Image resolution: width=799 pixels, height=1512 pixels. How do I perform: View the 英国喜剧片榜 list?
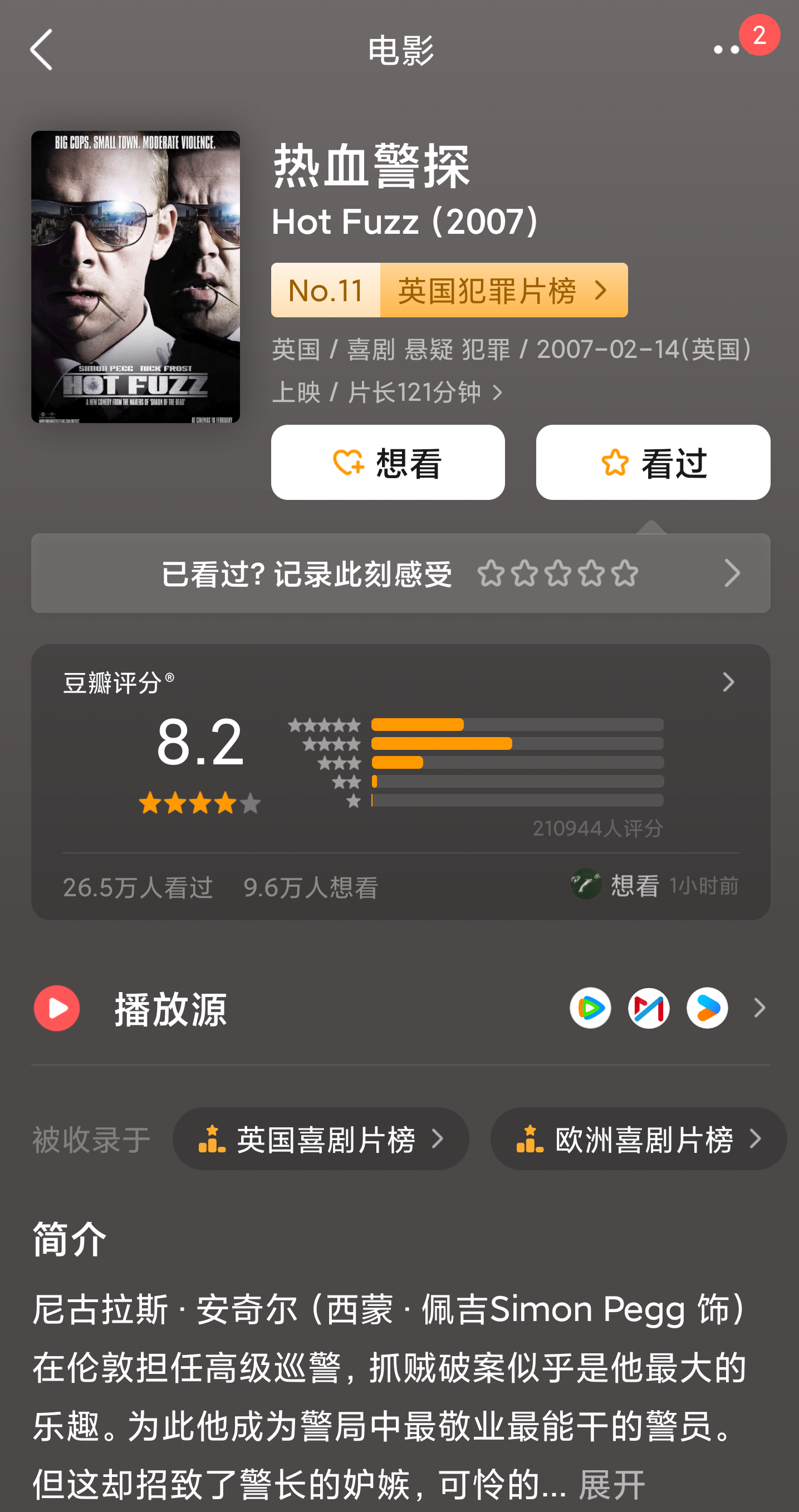click(321, 1138)
